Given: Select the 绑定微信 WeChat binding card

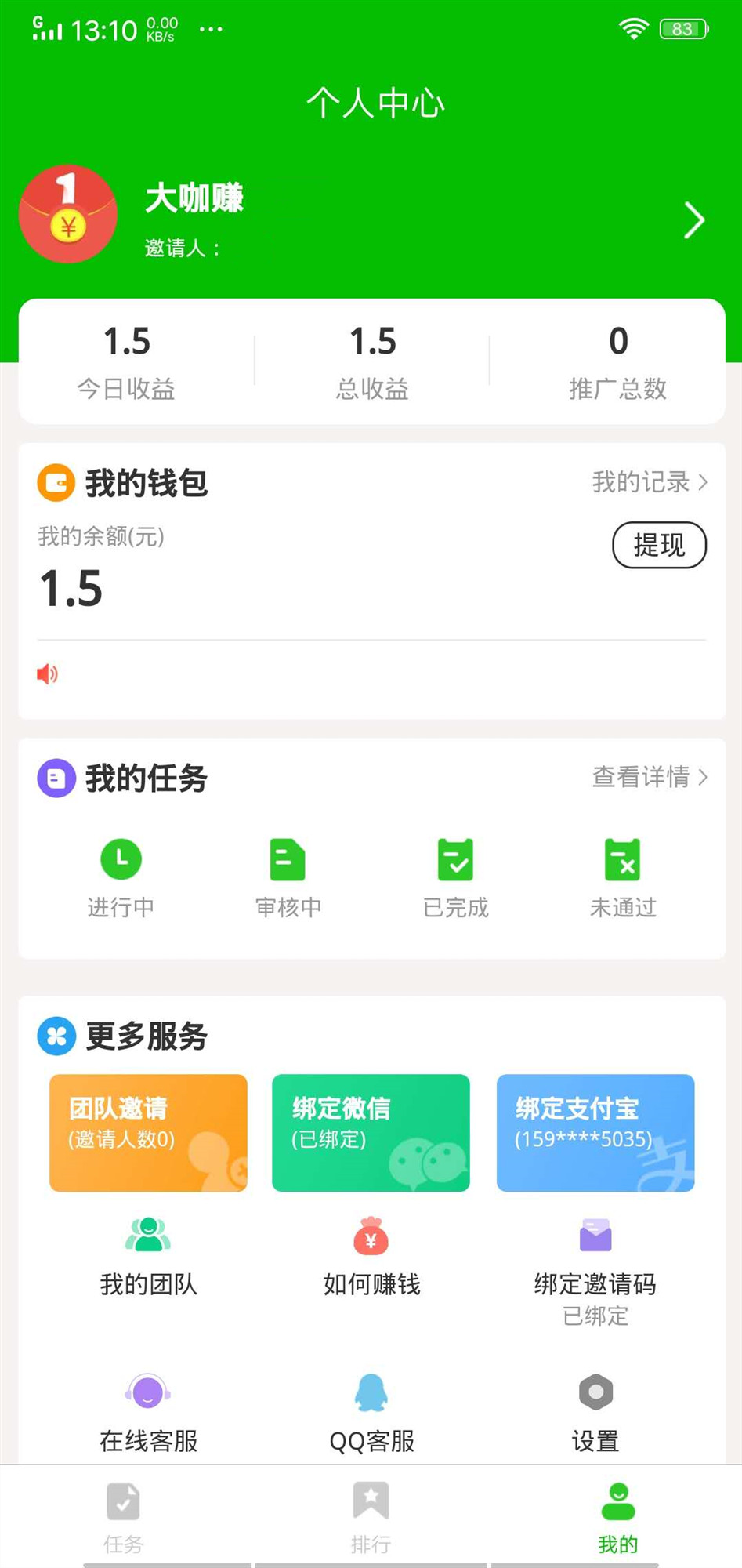Looking at the screenshot, I should 370,1133.
